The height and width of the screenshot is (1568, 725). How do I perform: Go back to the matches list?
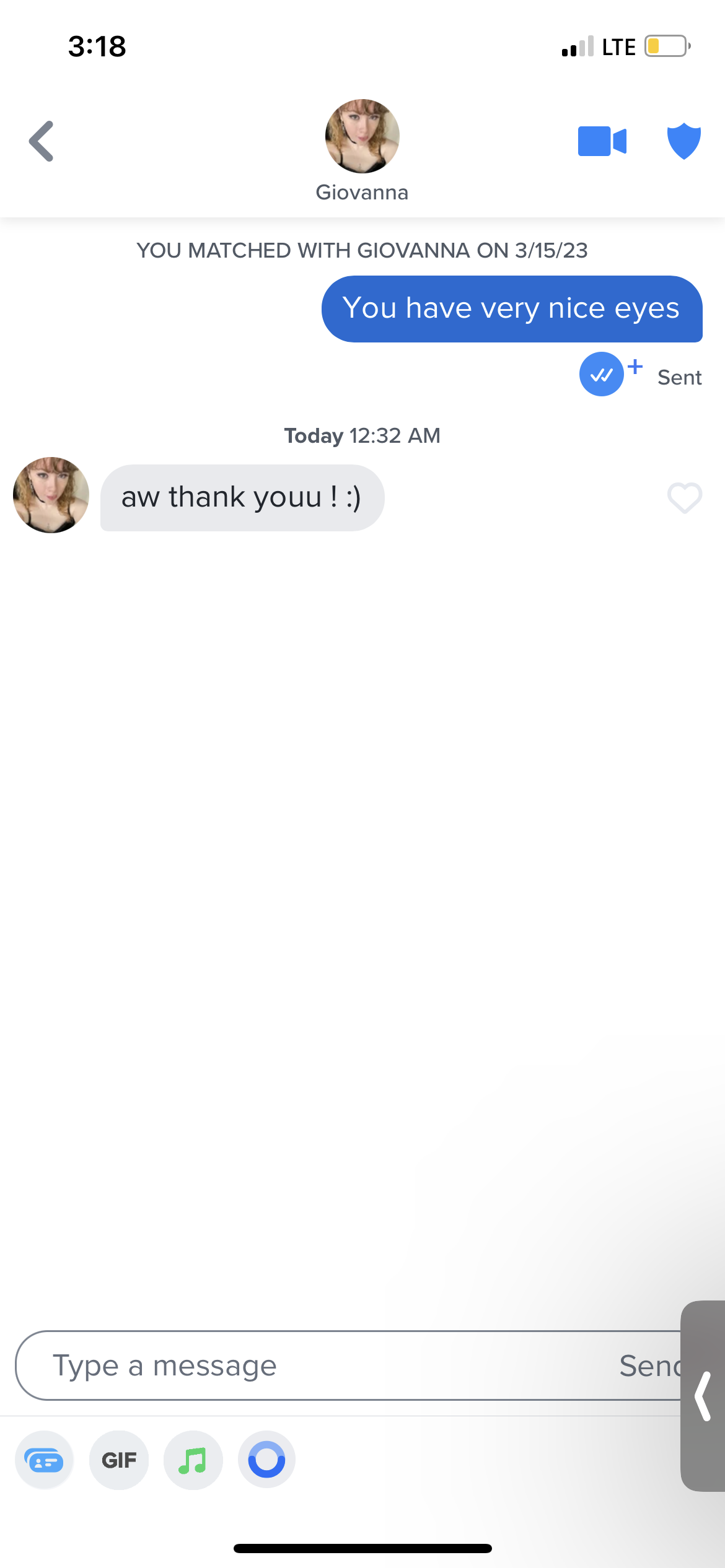pos(42,141)
